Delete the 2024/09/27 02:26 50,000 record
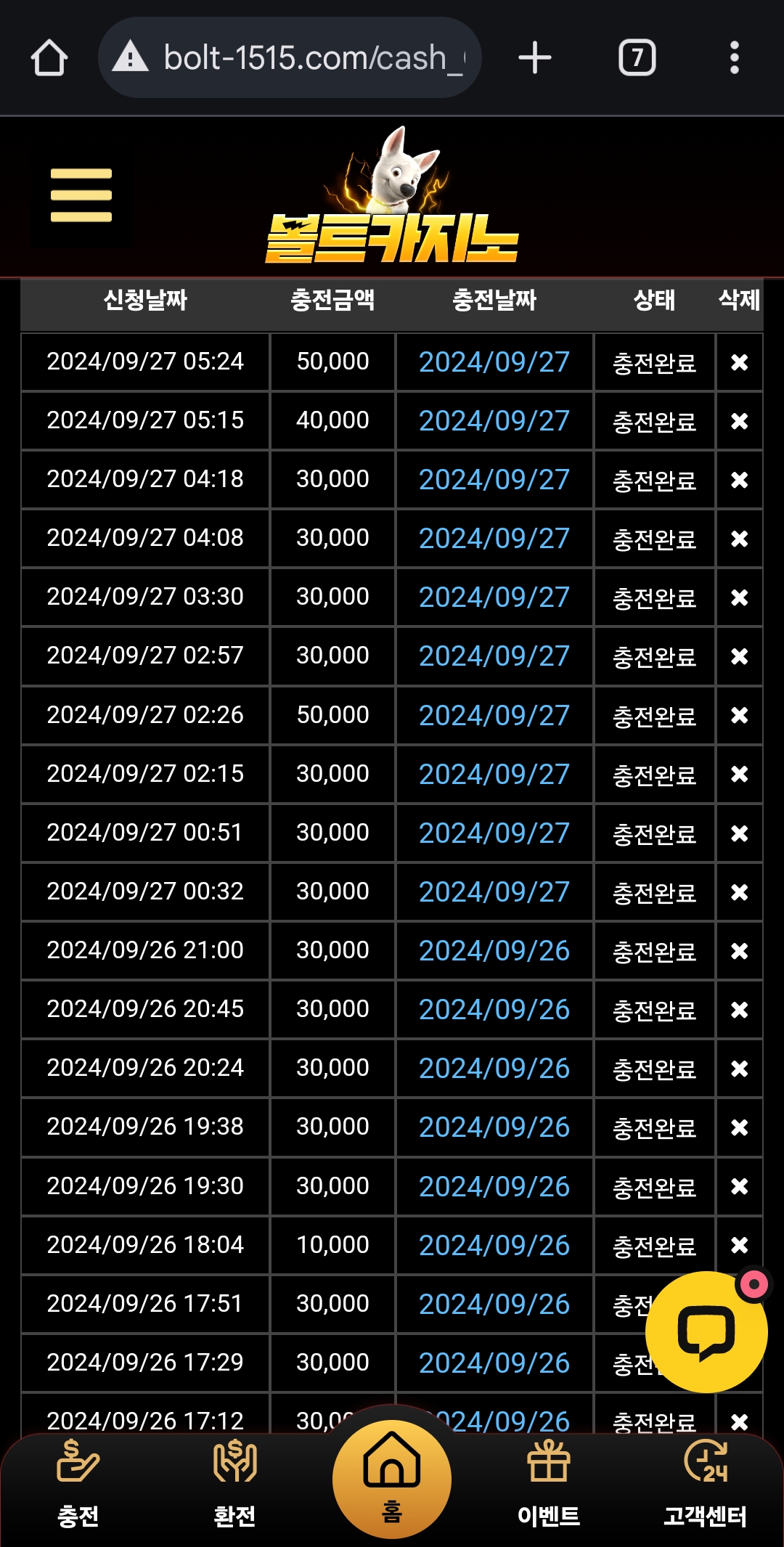Image resolution: width=784 pixels, height=1547 pixels. tap(739, 716)
